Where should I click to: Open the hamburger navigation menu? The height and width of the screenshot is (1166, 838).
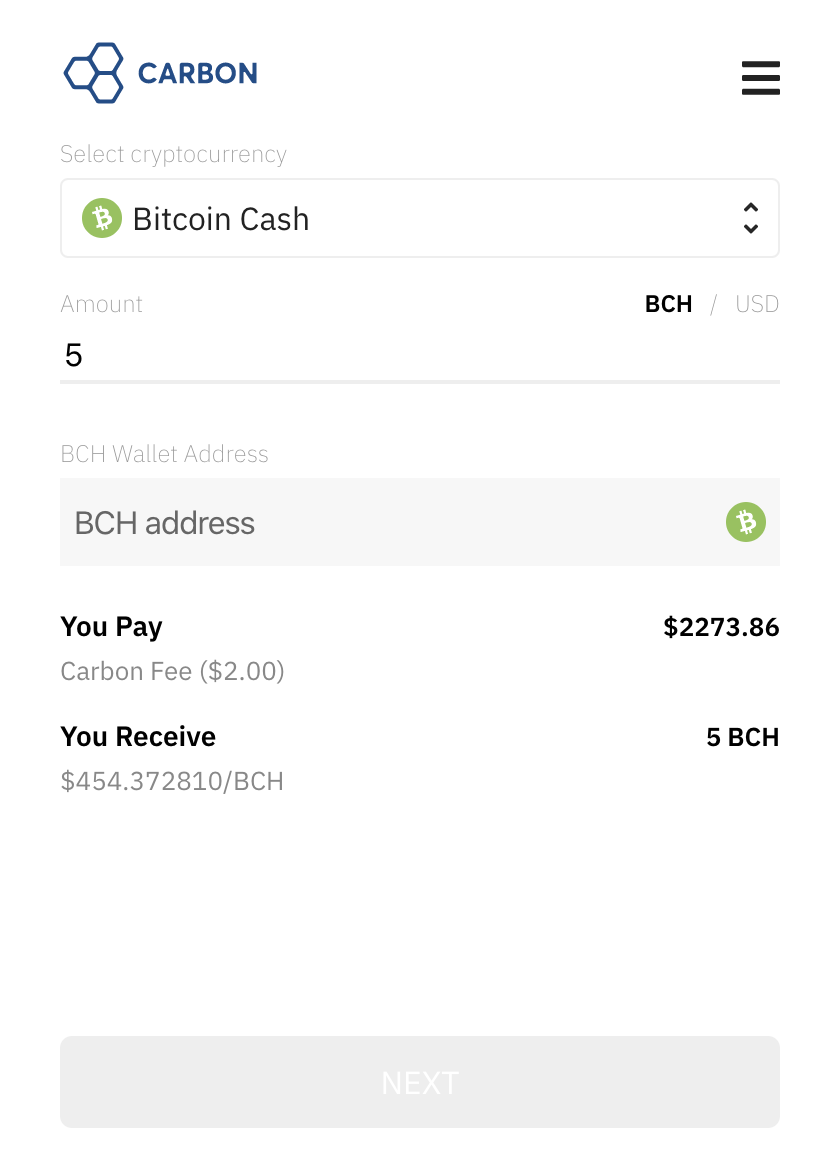761,78
